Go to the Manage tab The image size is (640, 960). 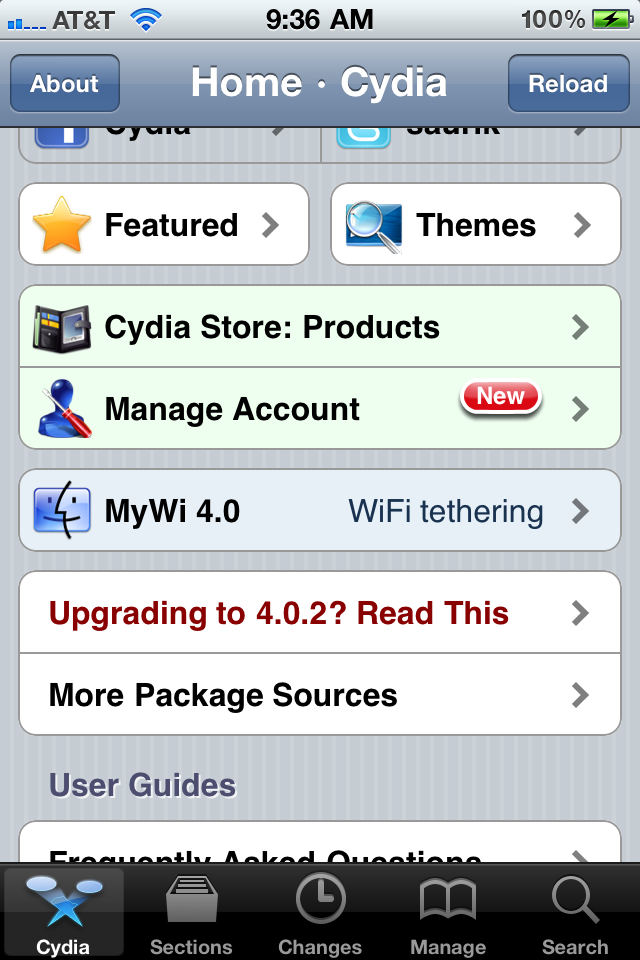click(x=448, y=914)
